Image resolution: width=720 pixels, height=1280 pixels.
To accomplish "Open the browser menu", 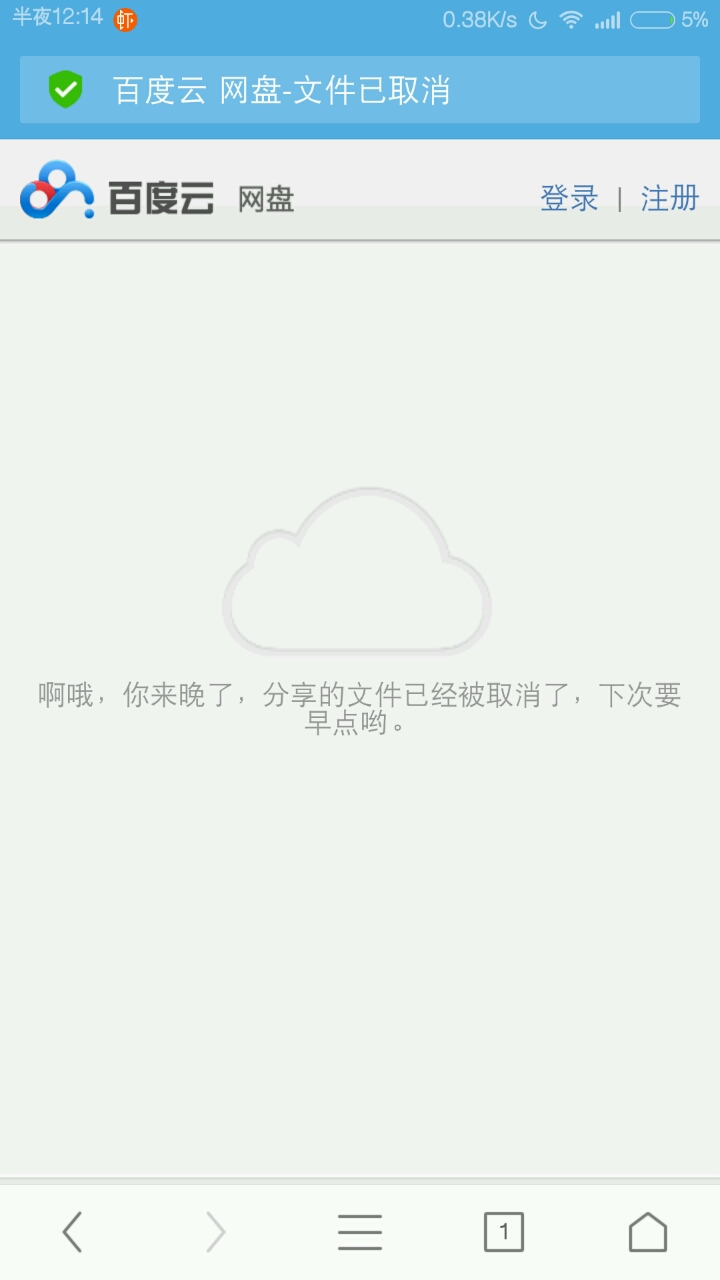I will (x=360, y=1232).
